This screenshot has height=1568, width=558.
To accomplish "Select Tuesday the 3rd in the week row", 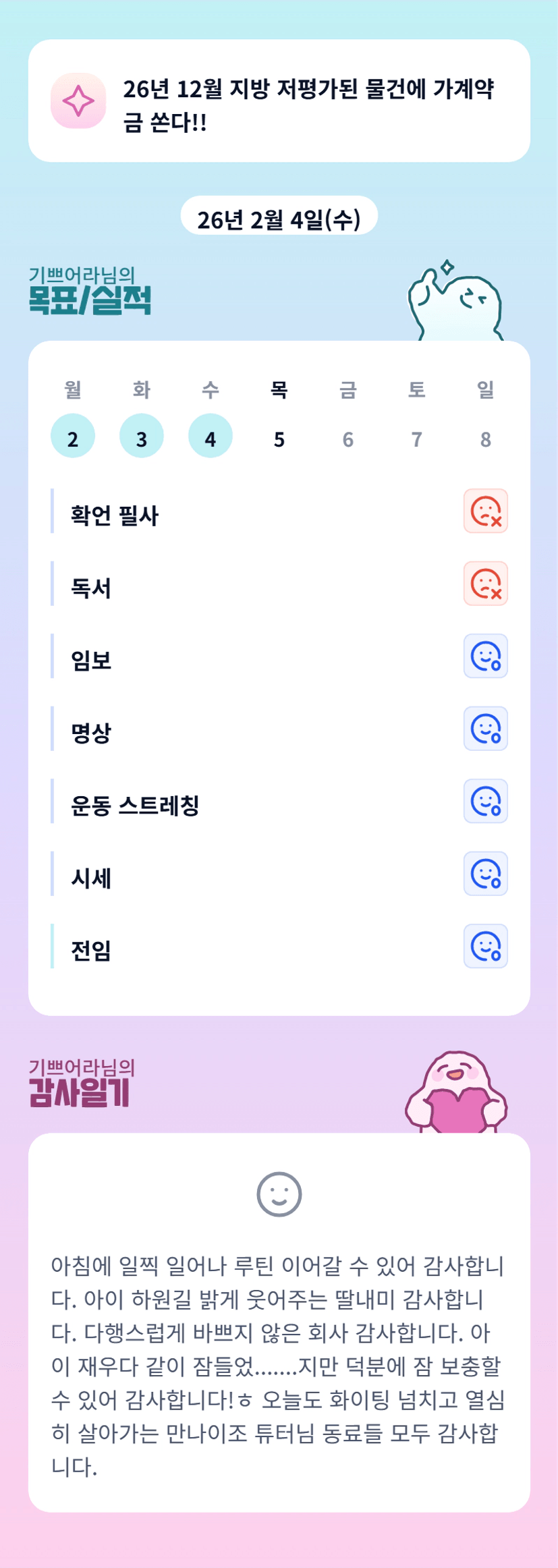I will 142,436.
